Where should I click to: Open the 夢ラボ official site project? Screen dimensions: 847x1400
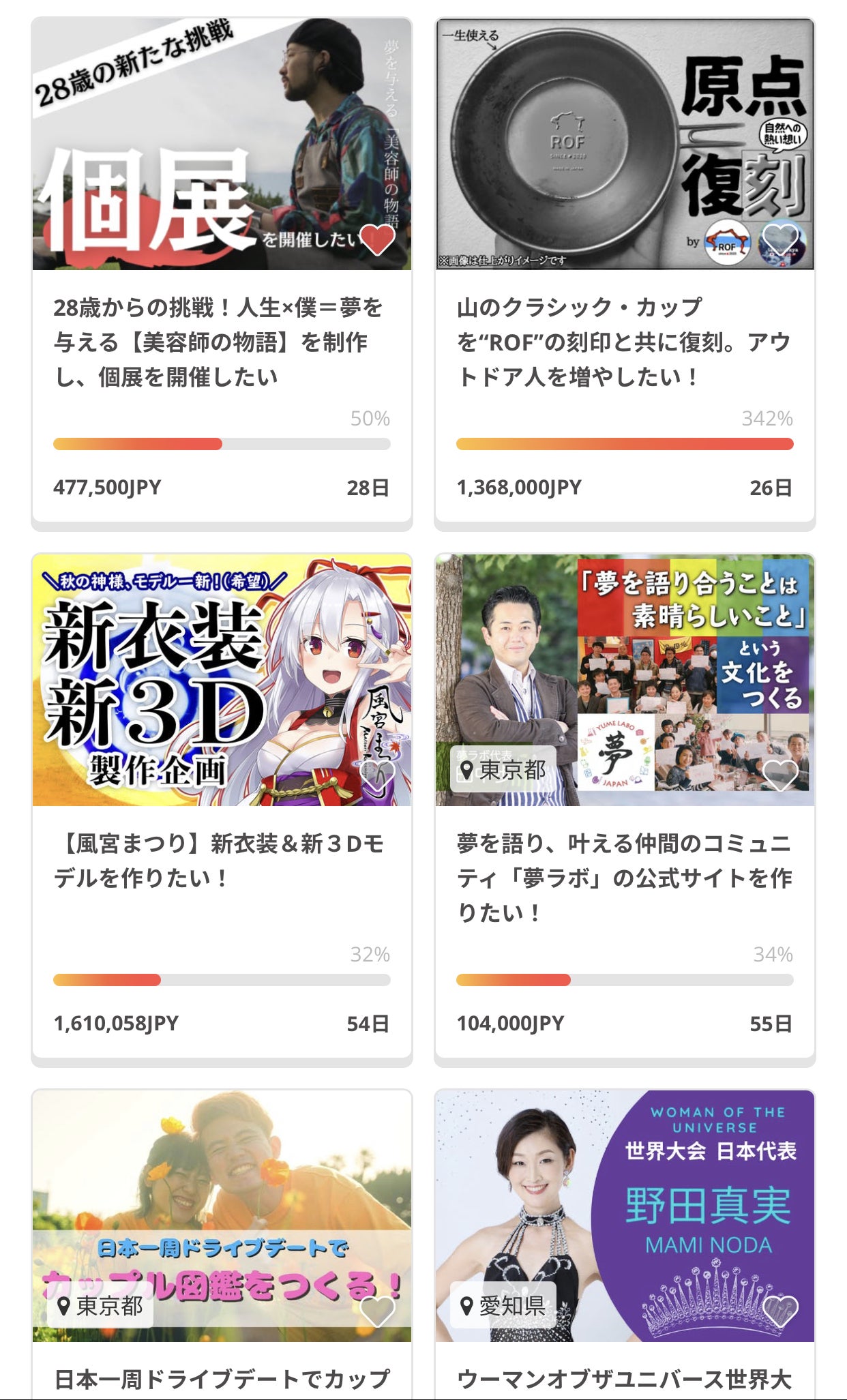pyautogui.click(x=623, y=878)
